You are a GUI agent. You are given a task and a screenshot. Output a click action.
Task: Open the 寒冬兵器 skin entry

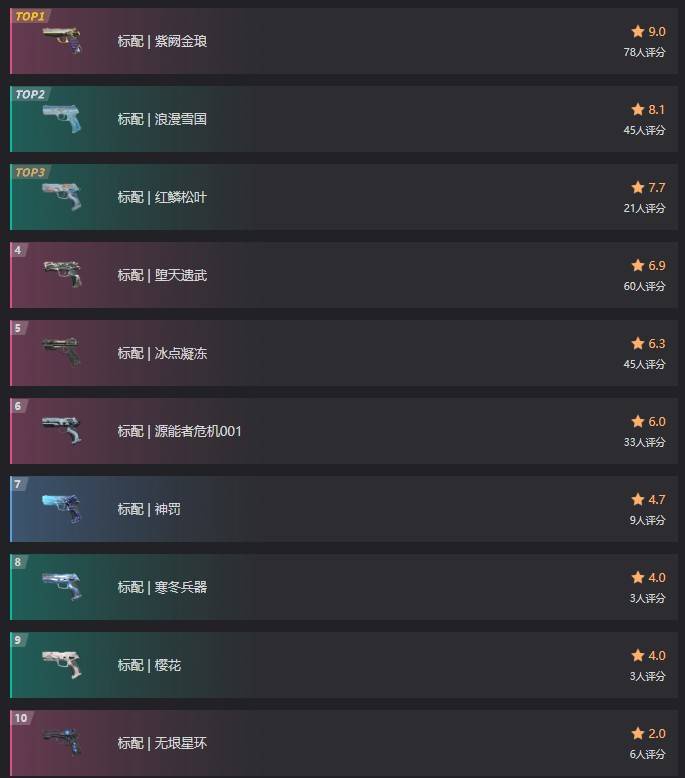(162, 587)
